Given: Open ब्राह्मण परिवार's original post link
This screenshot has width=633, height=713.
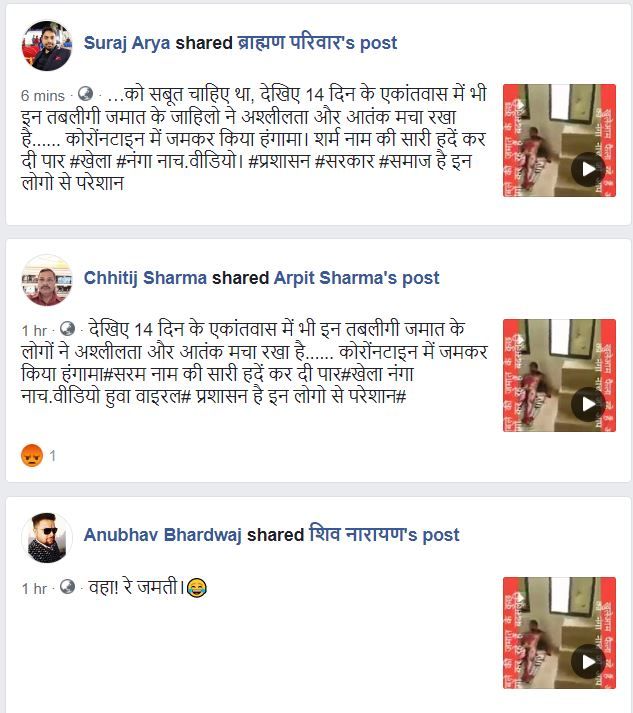Looking at the screenshot, I should pos(315,43).
